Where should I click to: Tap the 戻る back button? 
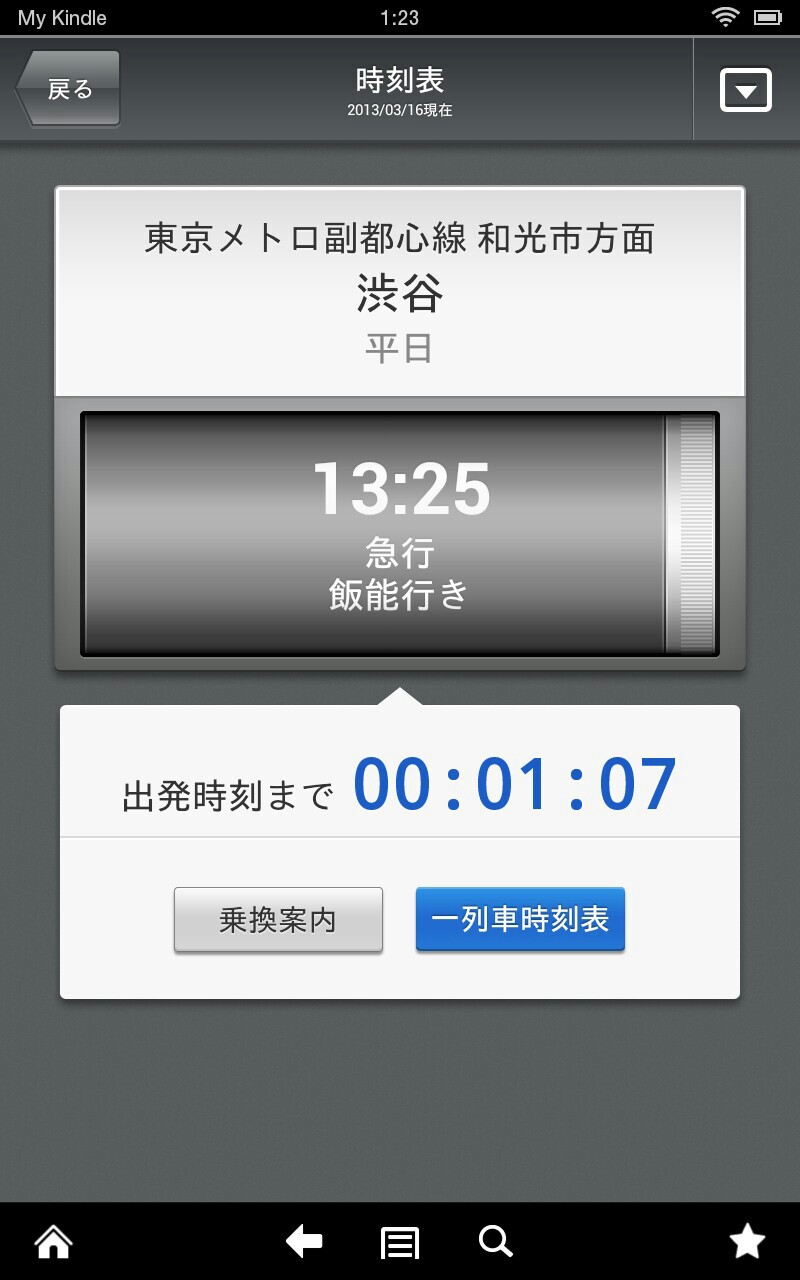pos(68,89)
